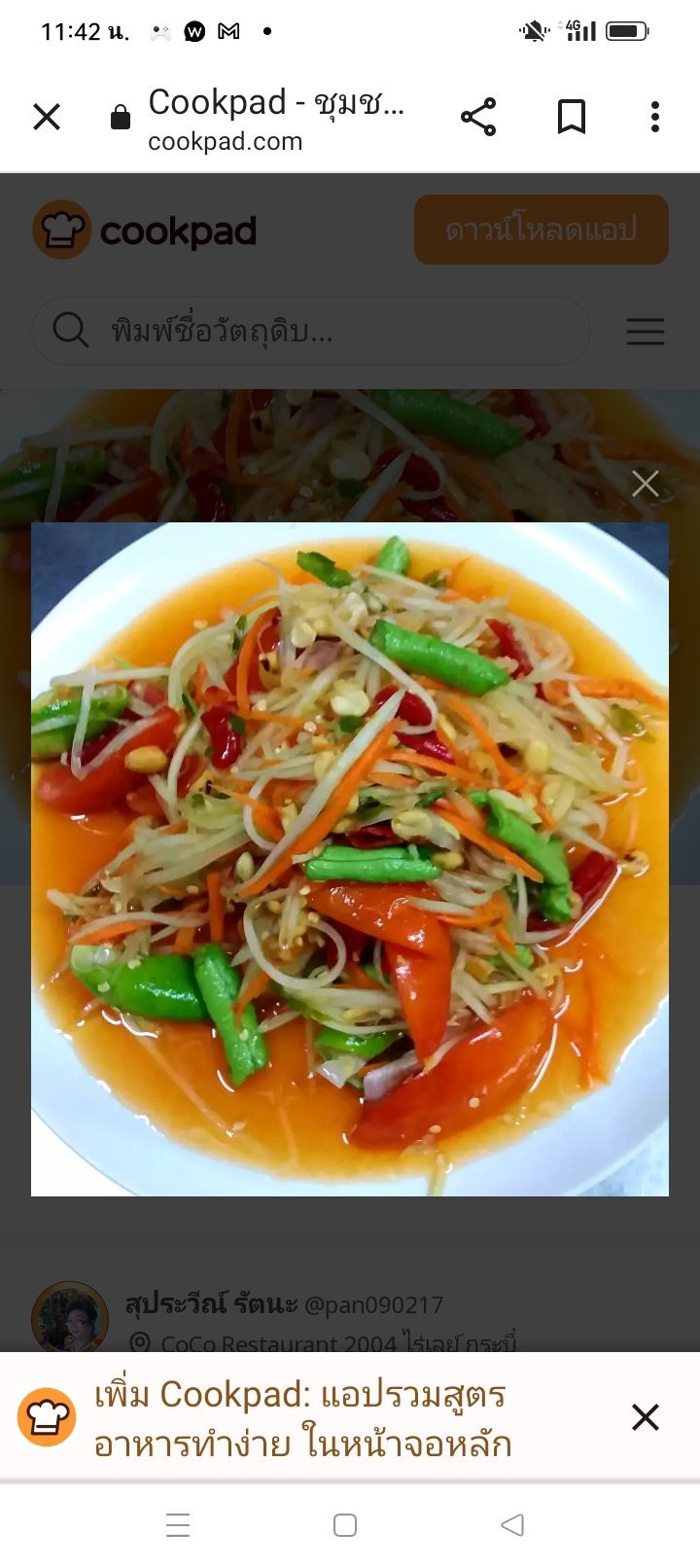The width and height of the screenshot is (700, 1568).
Task: Close the current browser tab
Action: pos(46,117)
